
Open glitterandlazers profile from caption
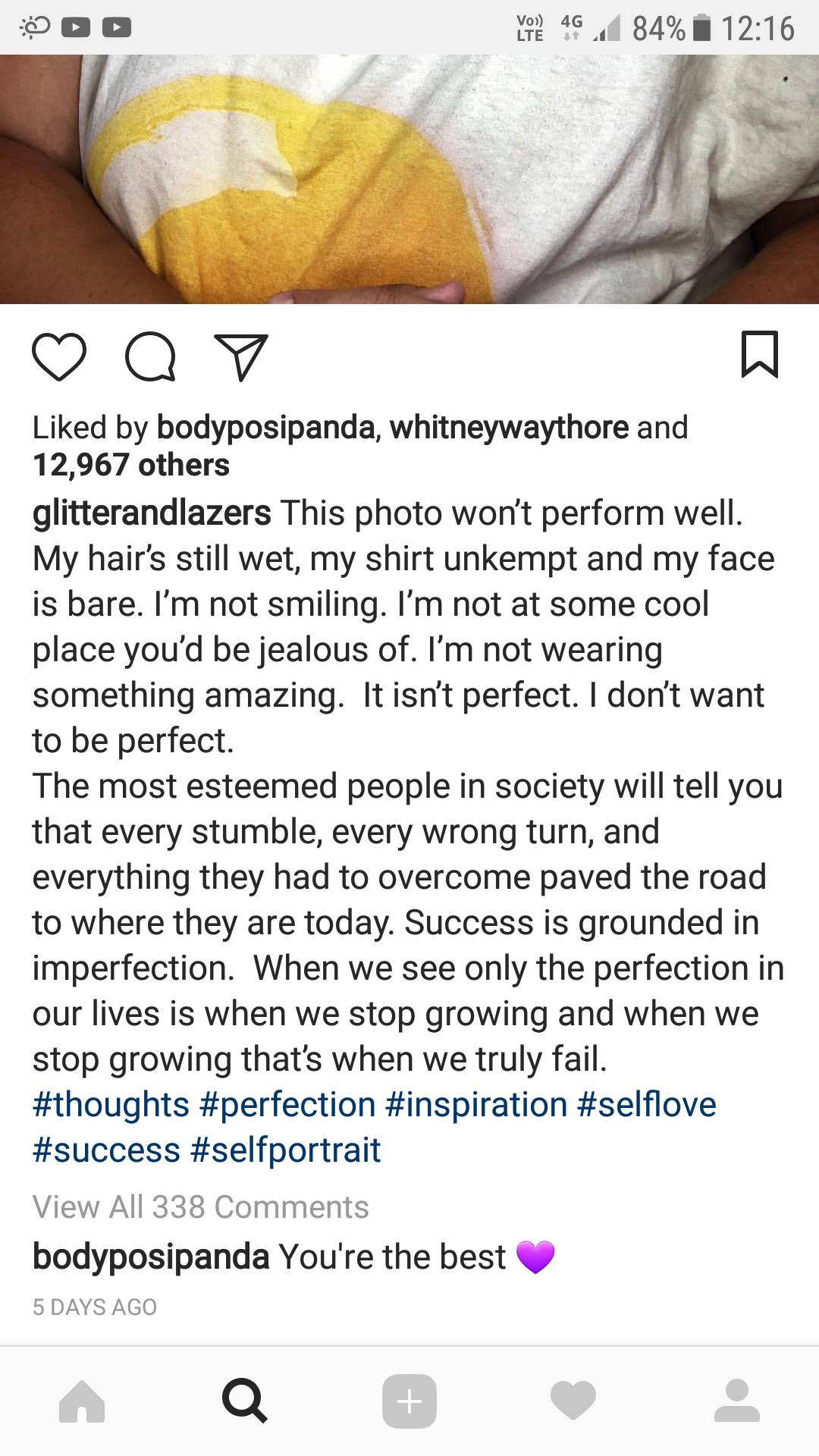pos(152,513)
